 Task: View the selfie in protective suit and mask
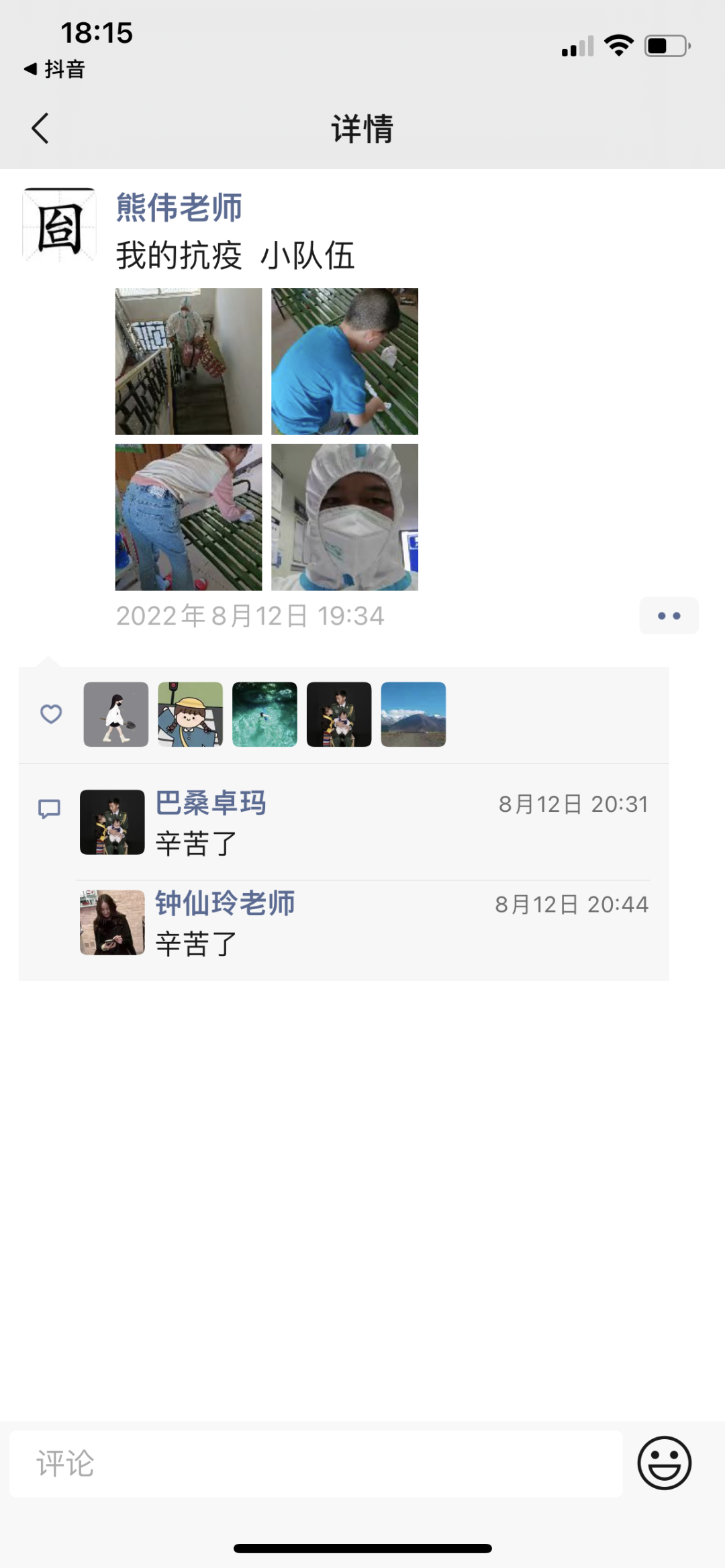tap(344, 517)
